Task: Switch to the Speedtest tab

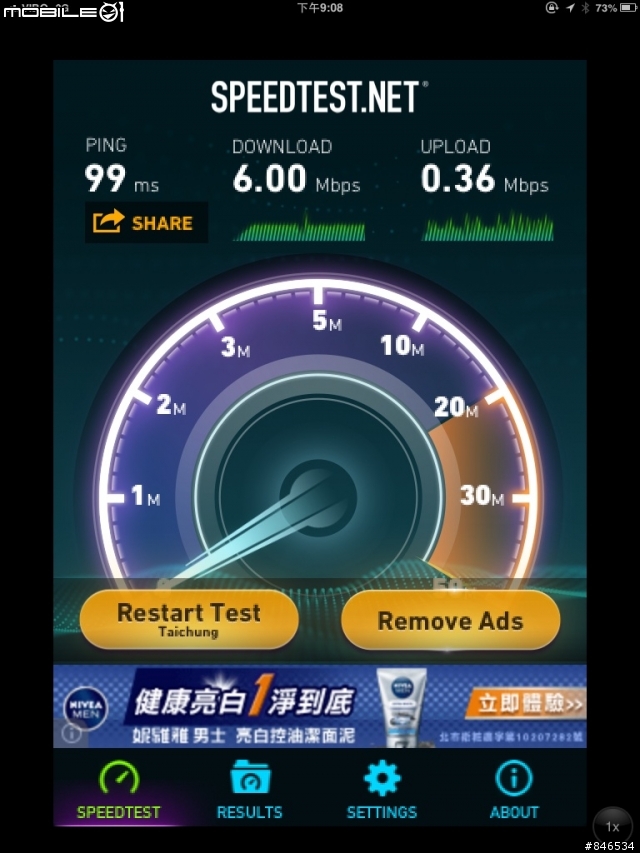Action: click(119, 792)
